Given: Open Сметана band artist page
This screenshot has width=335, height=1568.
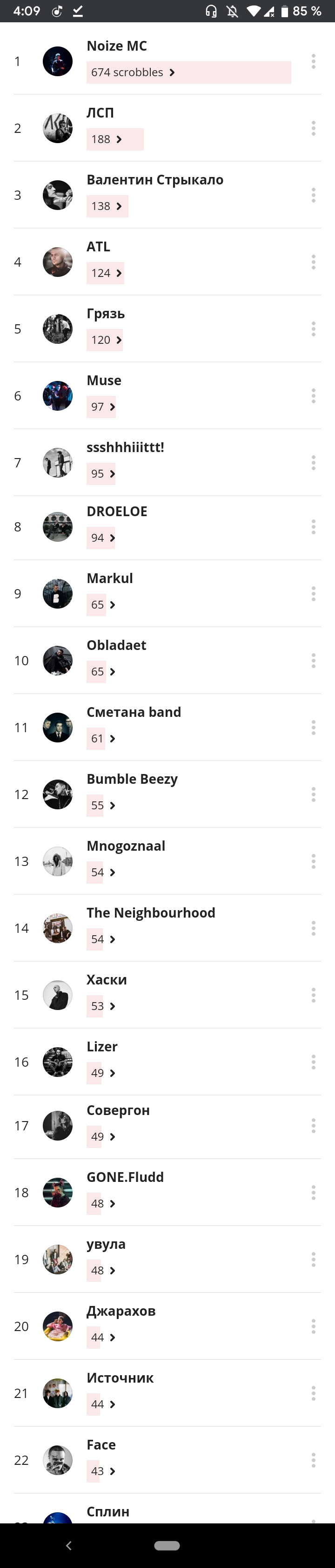Looking at the screenshot, I should (x=134, y=712).
